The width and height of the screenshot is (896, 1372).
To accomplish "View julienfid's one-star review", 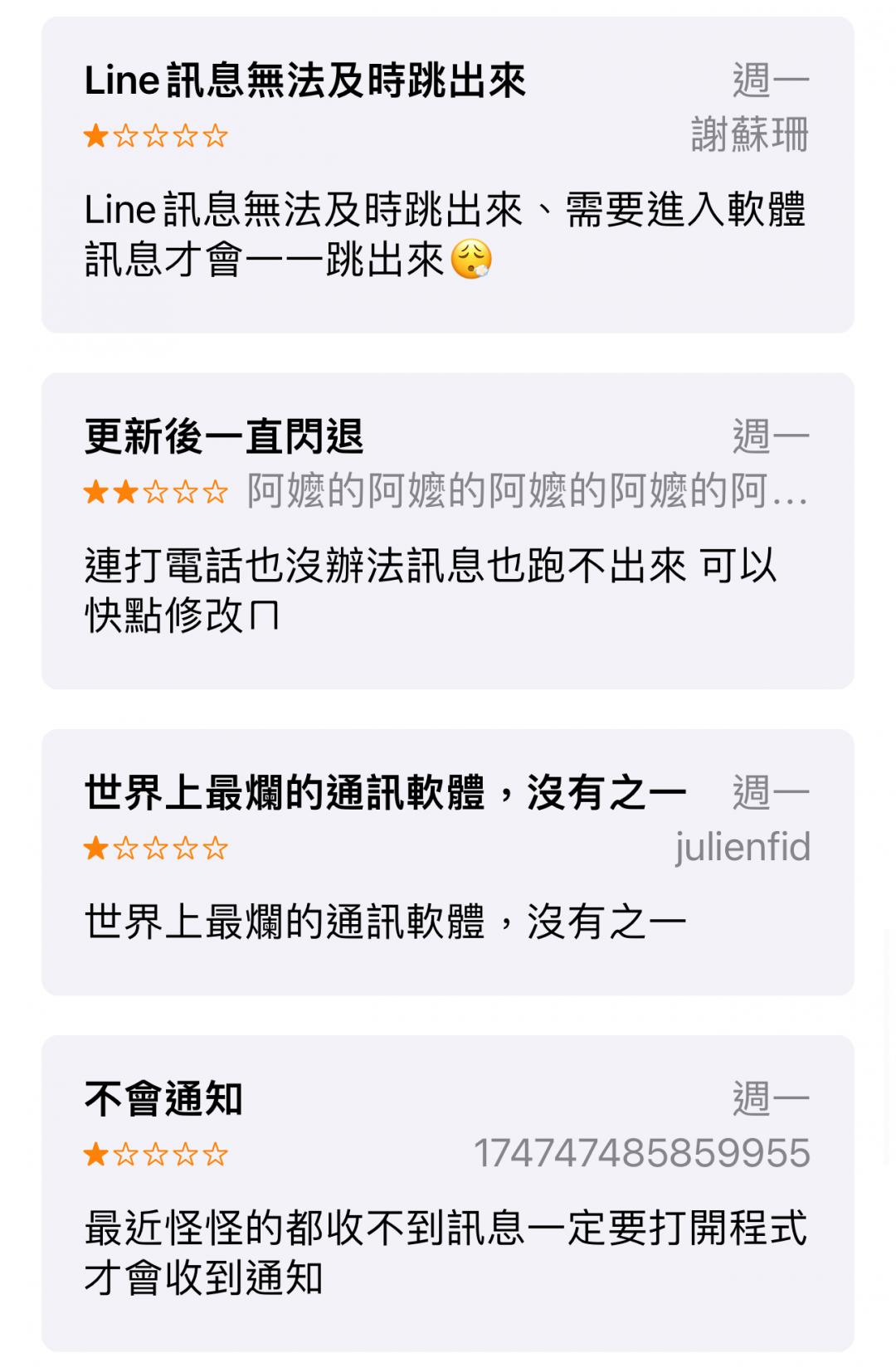I will [448, 862].
